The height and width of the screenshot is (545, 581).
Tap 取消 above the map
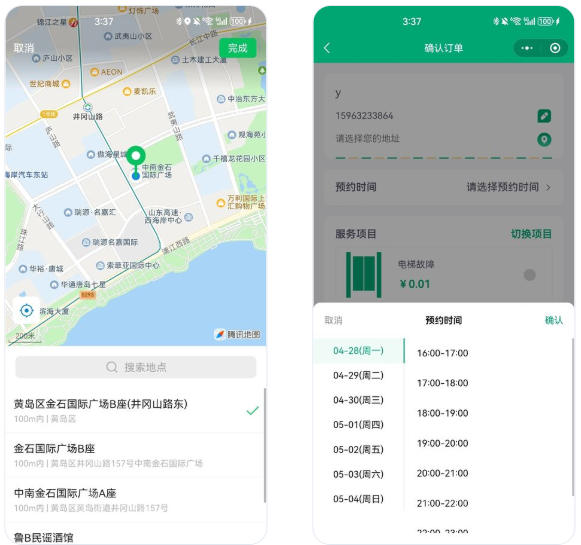[x=24, y=48]
